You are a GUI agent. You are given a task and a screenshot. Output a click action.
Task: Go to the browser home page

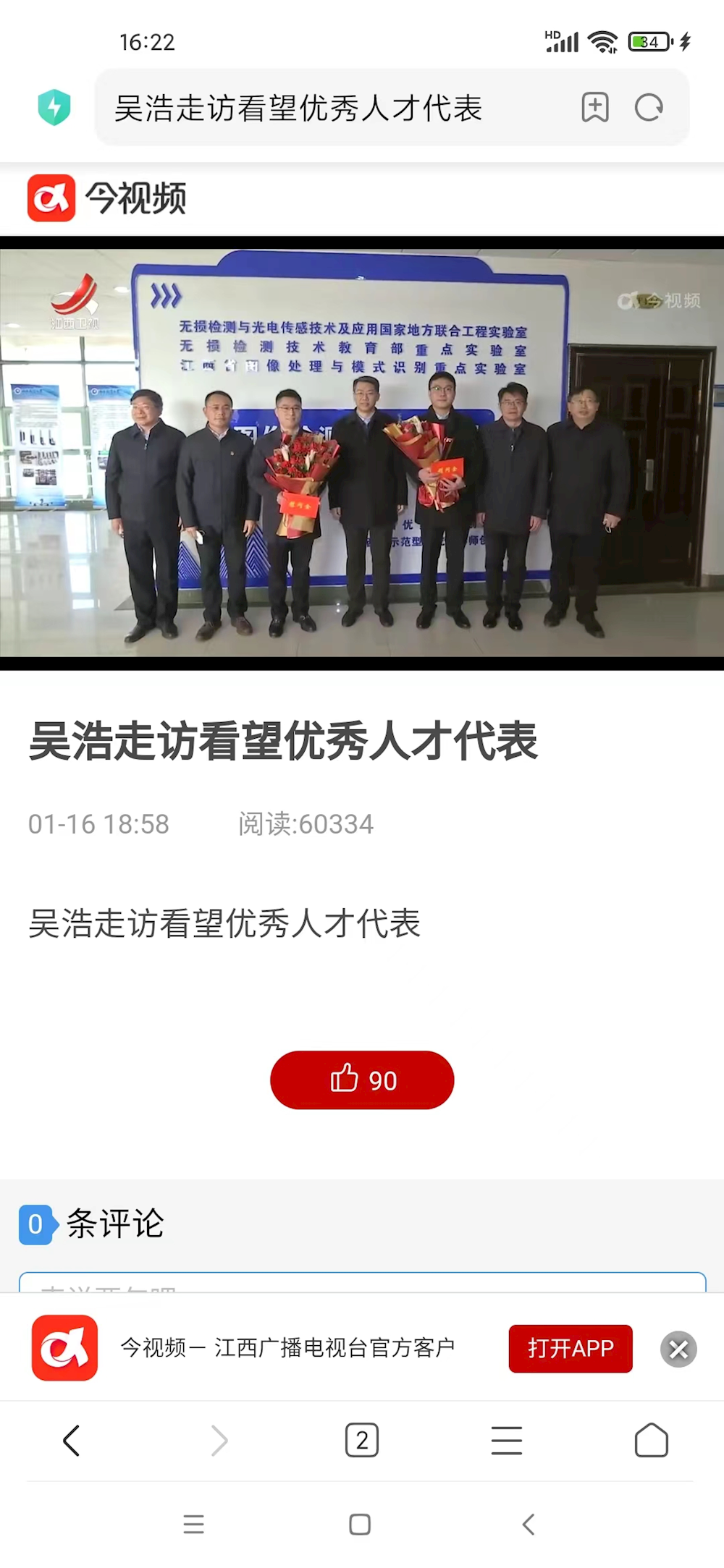(x=651, y=1441)
